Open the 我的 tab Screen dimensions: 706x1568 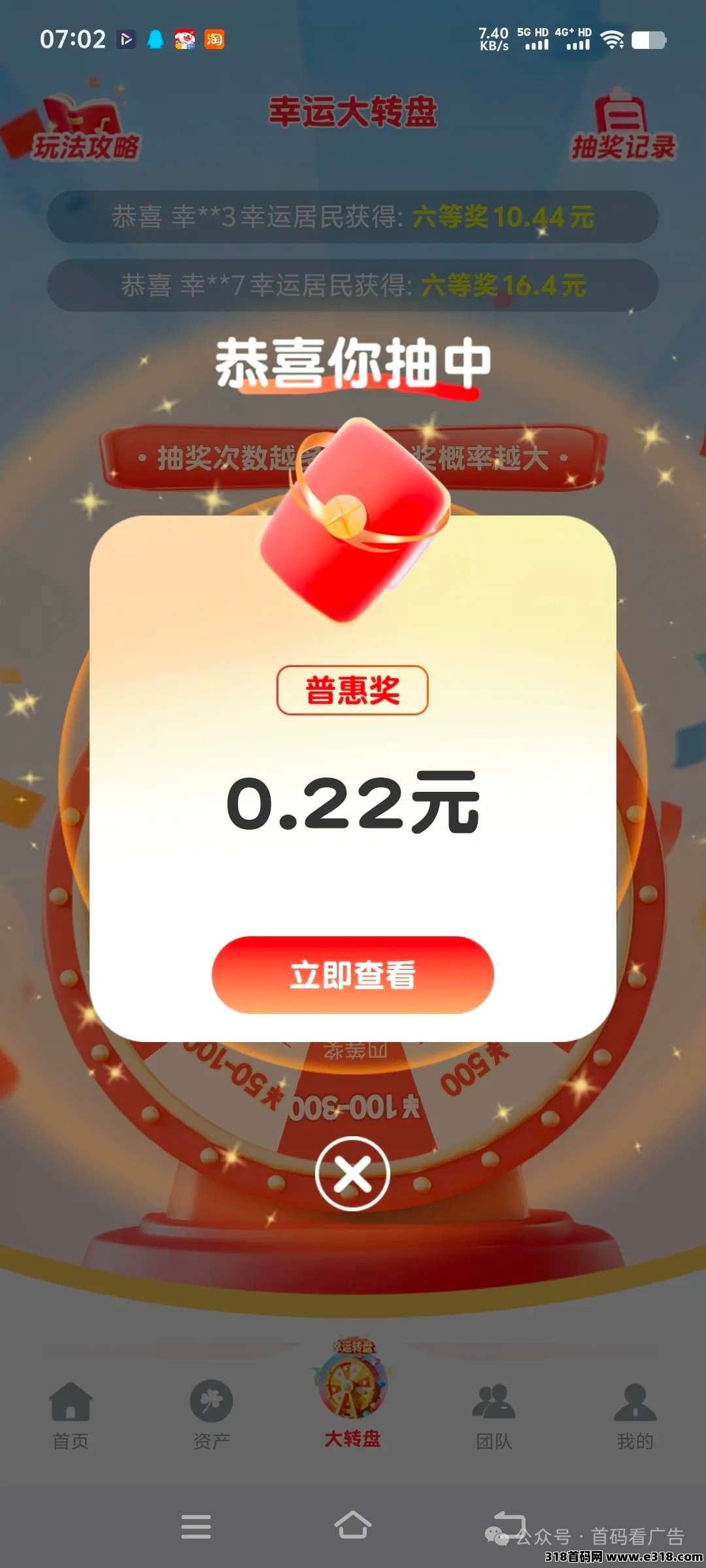[635, 1416]
